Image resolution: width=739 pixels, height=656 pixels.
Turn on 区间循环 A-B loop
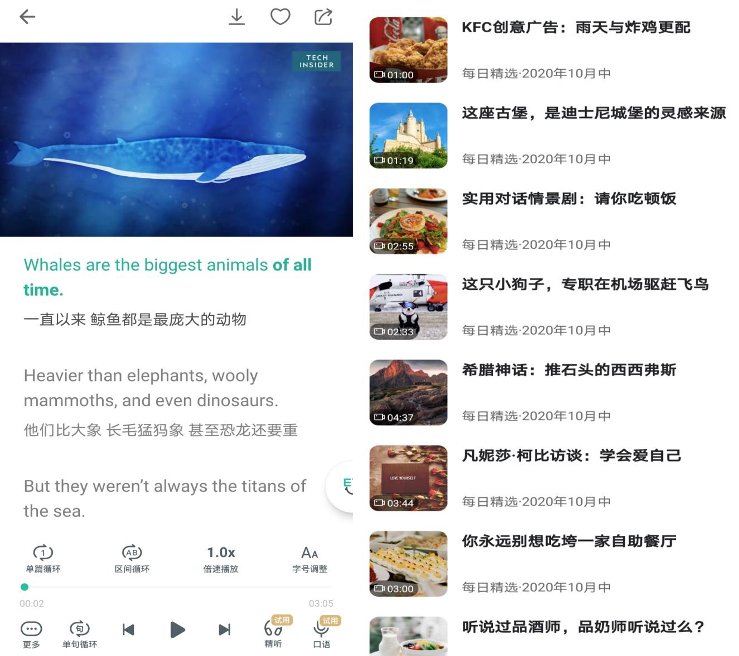[132, 558]
